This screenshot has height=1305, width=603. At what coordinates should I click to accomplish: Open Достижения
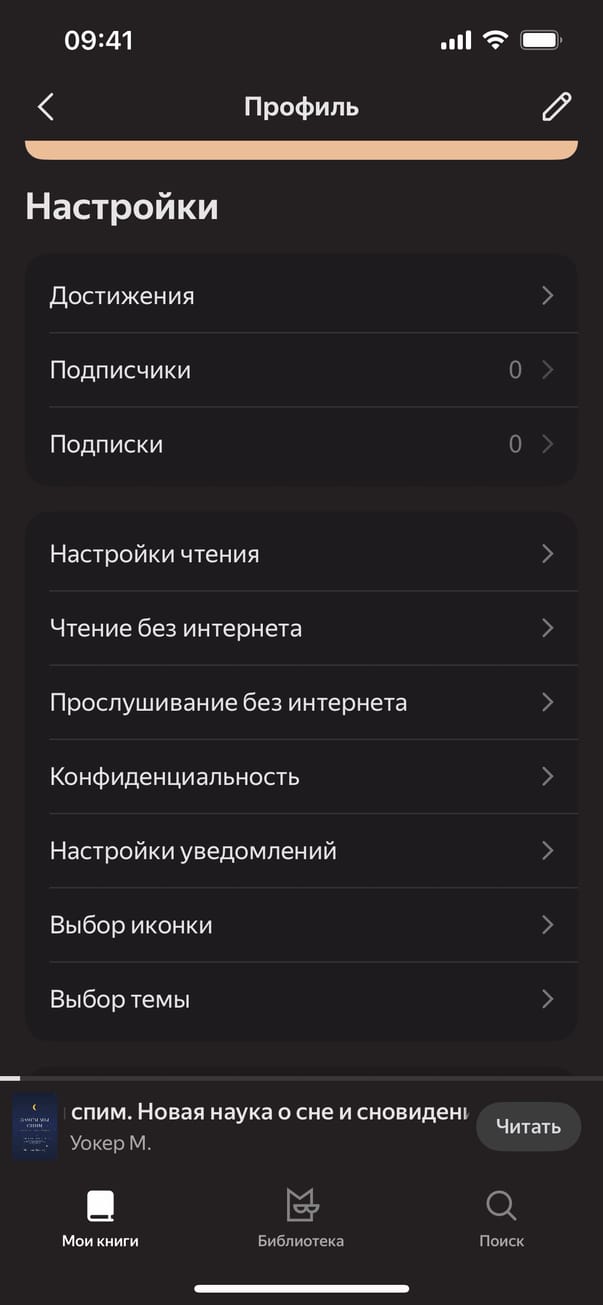[x=300, y=296]
